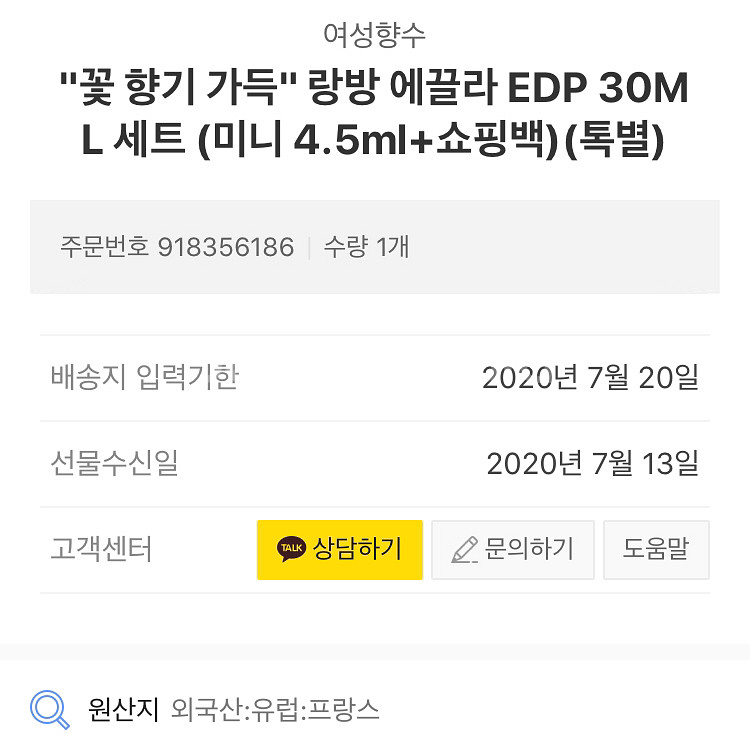
Task: Tap the yellow 상담하기 talk button
Action: tap(340, 549)
